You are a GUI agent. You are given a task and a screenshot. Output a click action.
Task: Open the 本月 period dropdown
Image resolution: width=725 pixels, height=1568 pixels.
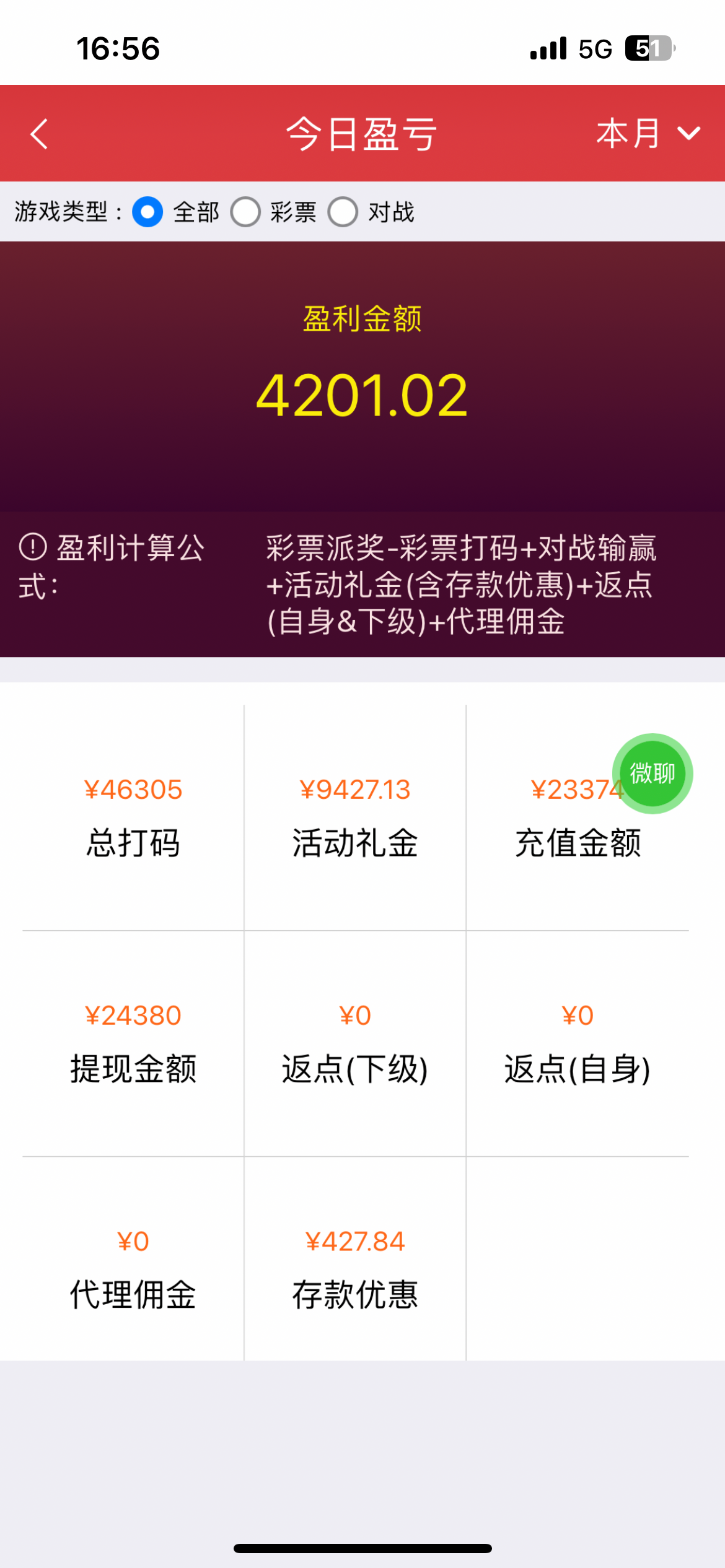[648, 134]
